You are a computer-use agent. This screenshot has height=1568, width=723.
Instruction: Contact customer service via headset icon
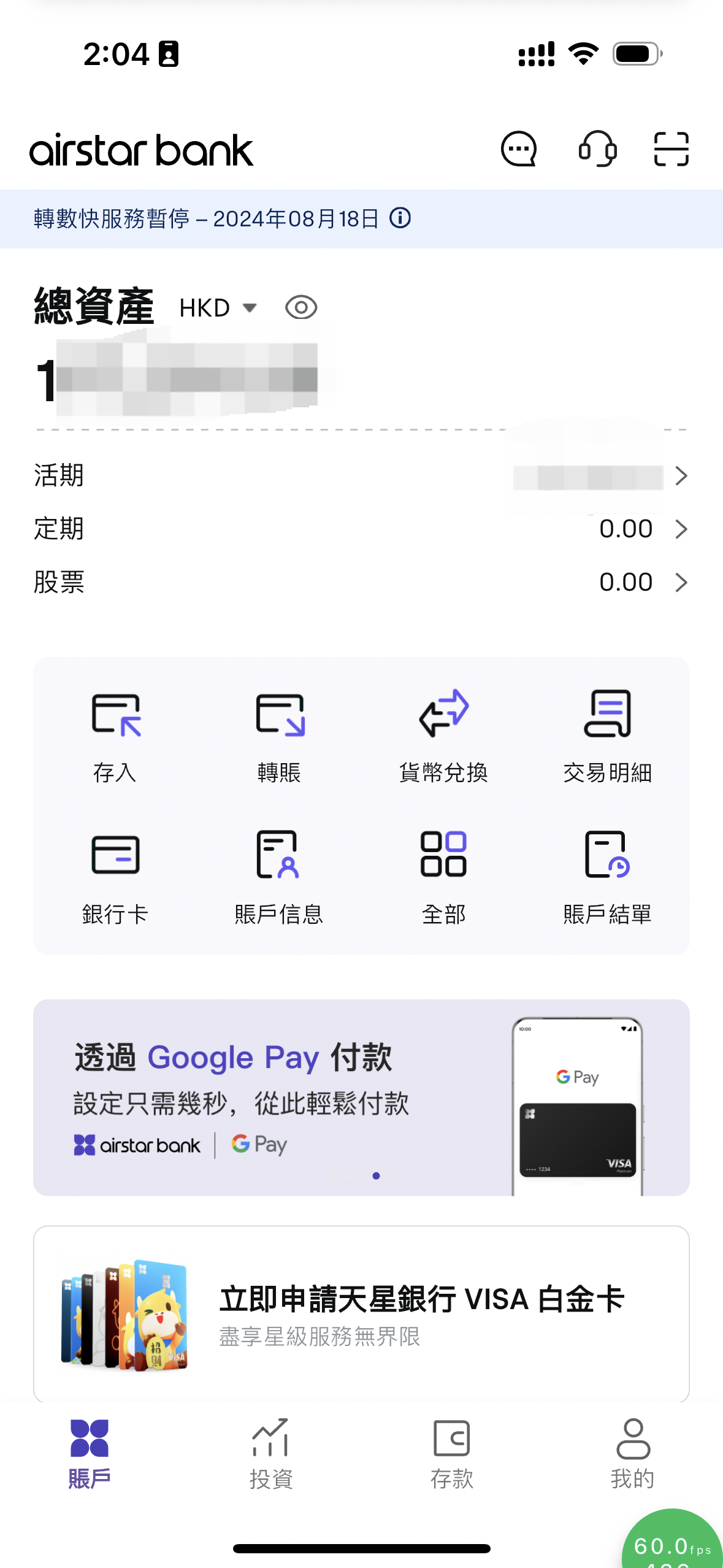(597, 149)
